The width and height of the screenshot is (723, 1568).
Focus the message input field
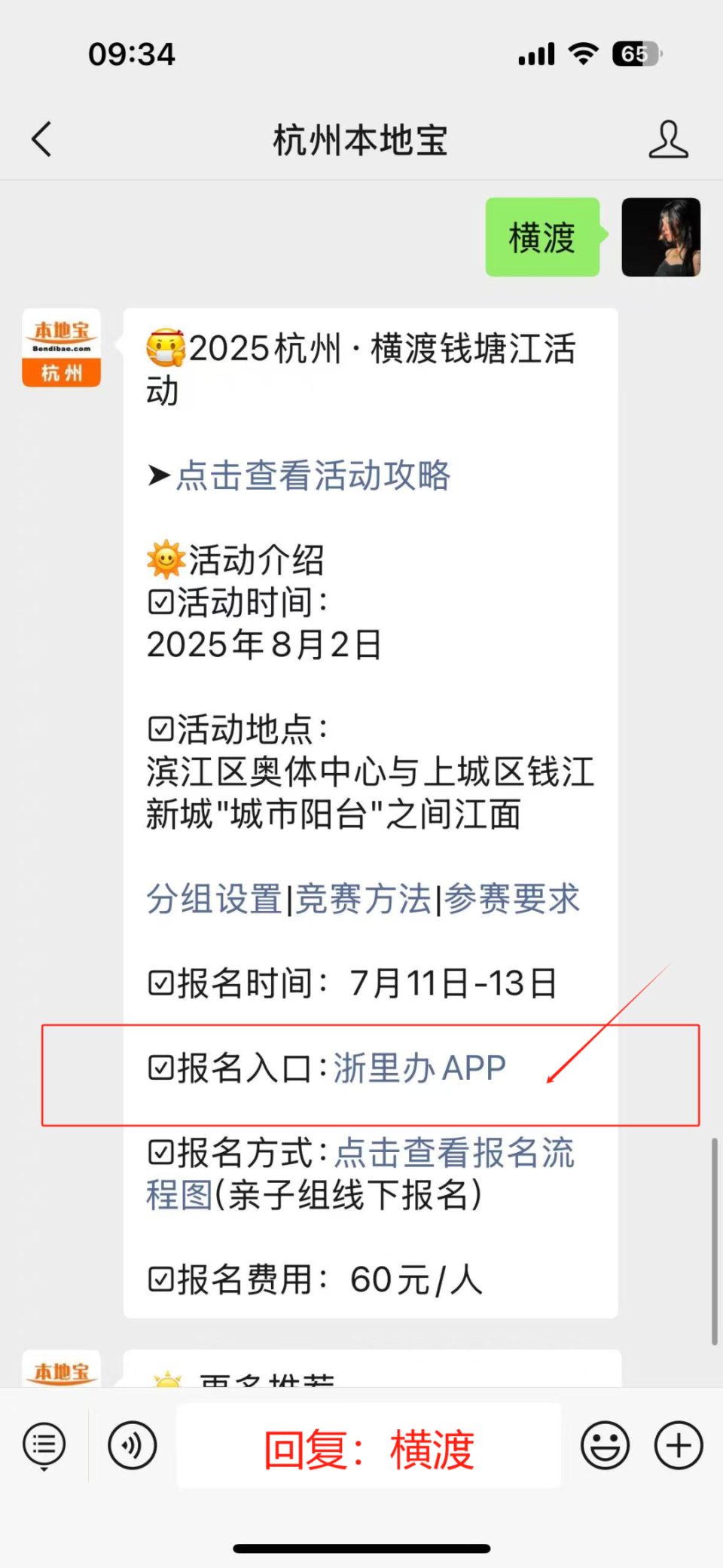click(x=369, y=1446)
